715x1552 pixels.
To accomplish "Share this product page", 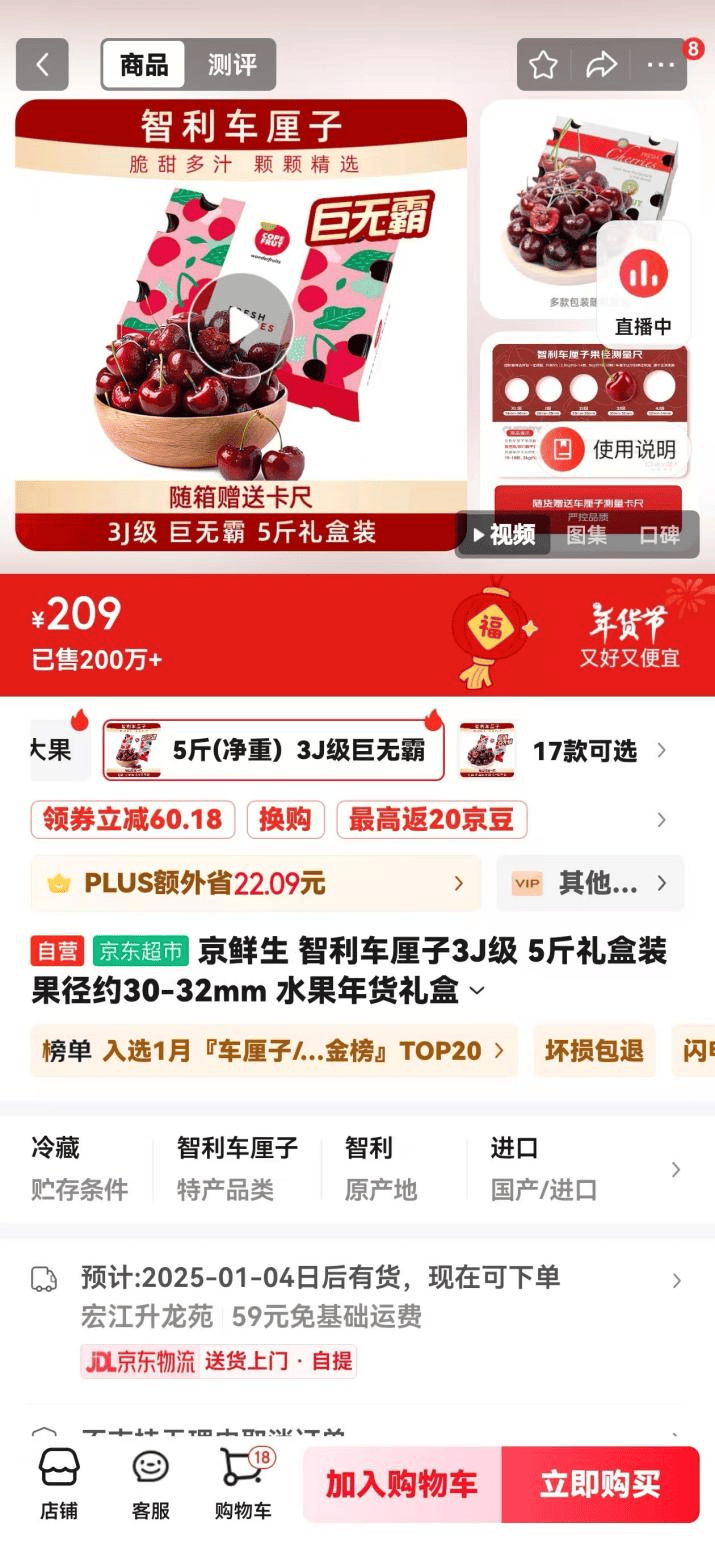I will (x=601, y=65).
